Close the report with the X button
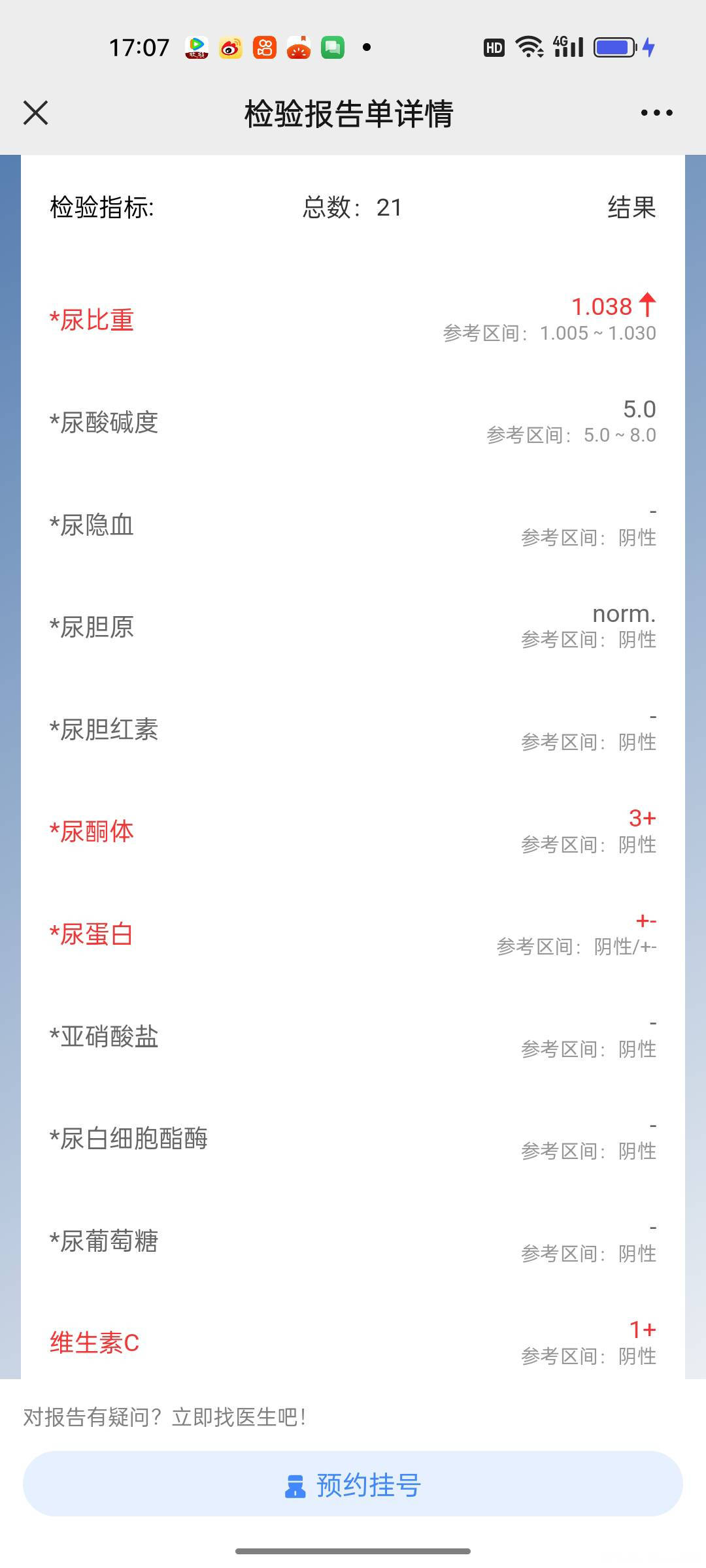 pos(36,112)
